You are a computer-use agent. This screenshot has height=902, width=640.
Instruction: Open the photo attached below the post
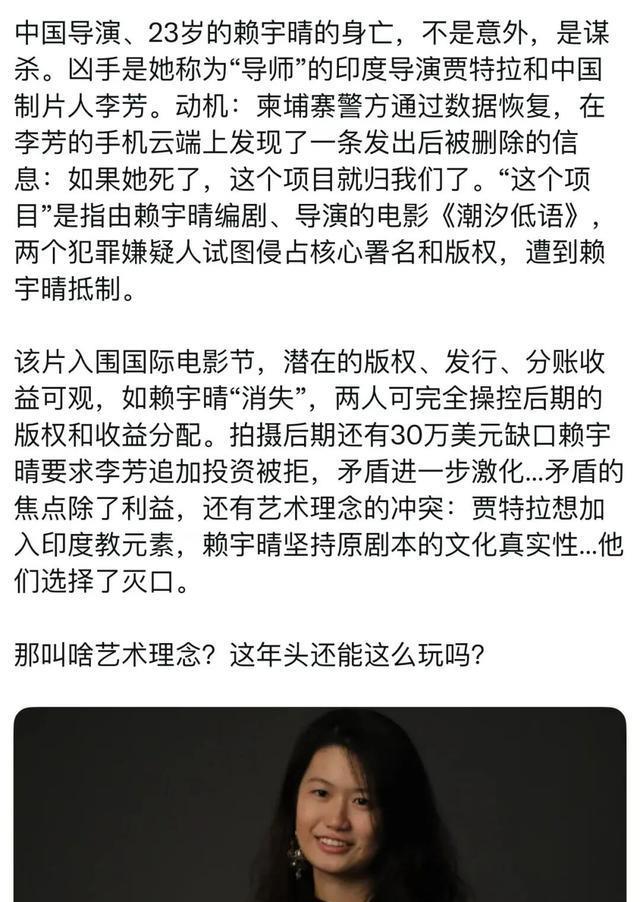coord(320,805)
